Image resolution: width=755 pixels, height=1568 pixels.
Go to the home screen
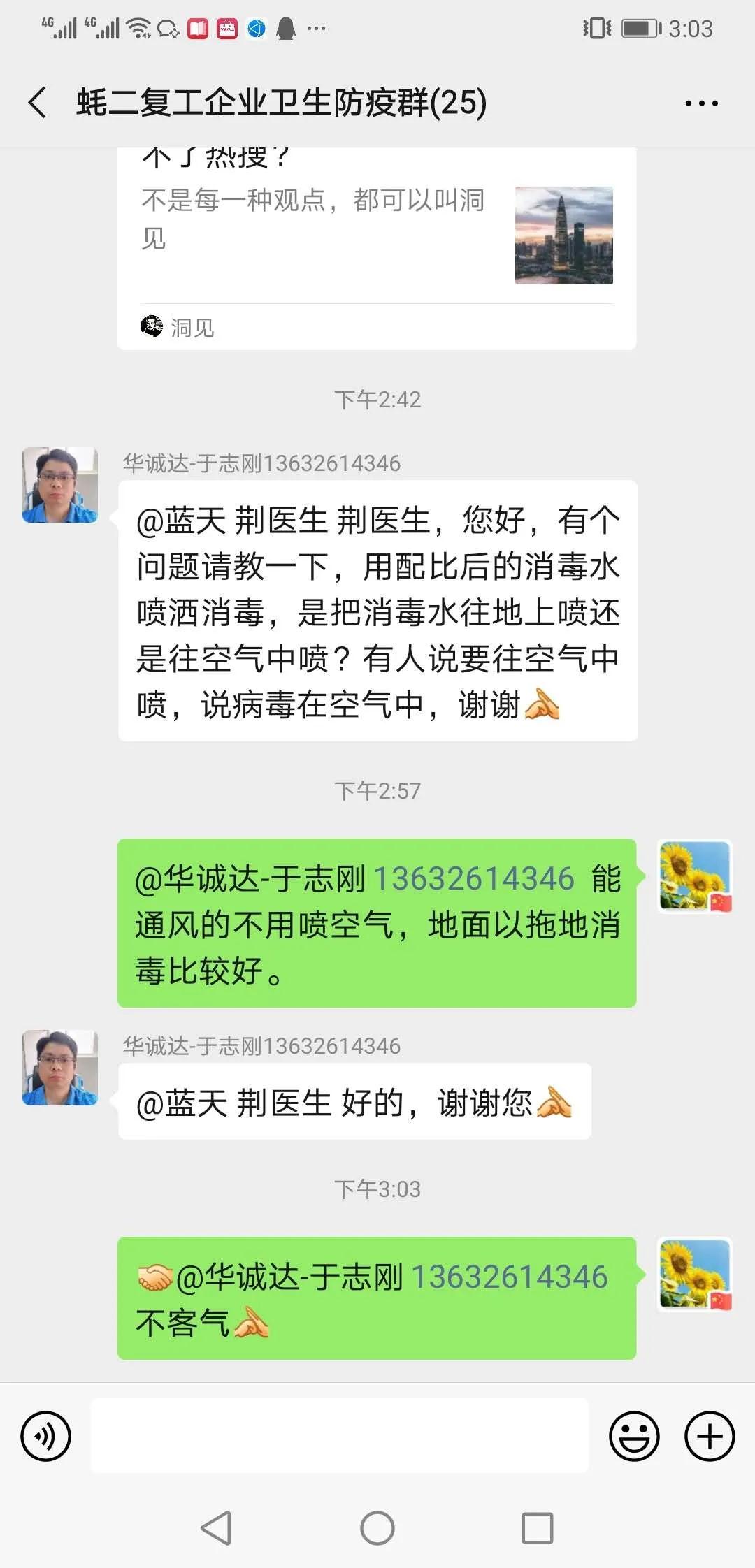[377, 1528]
